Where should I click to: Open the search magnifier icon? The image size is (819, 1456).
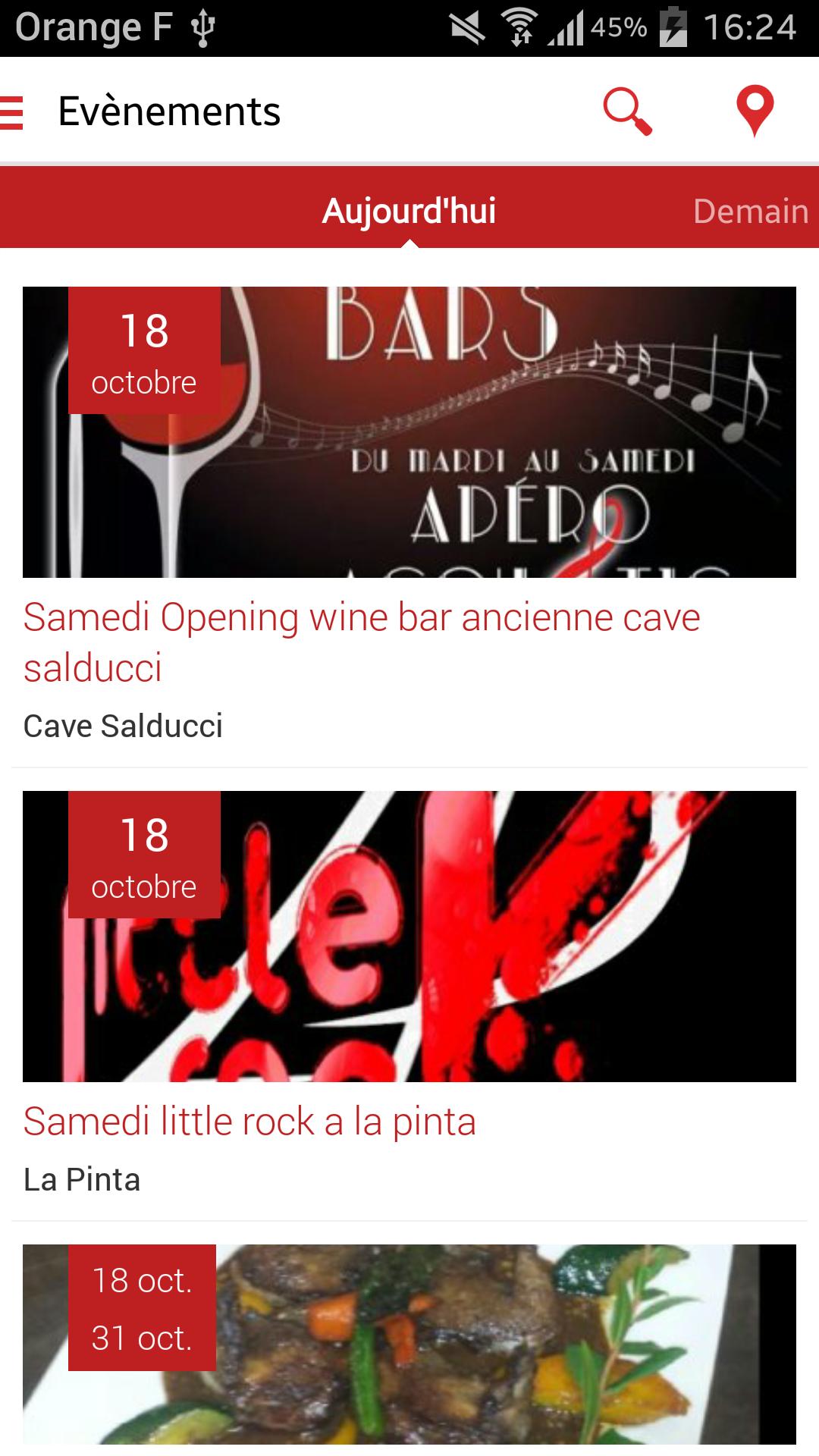[x=627, y=112]
